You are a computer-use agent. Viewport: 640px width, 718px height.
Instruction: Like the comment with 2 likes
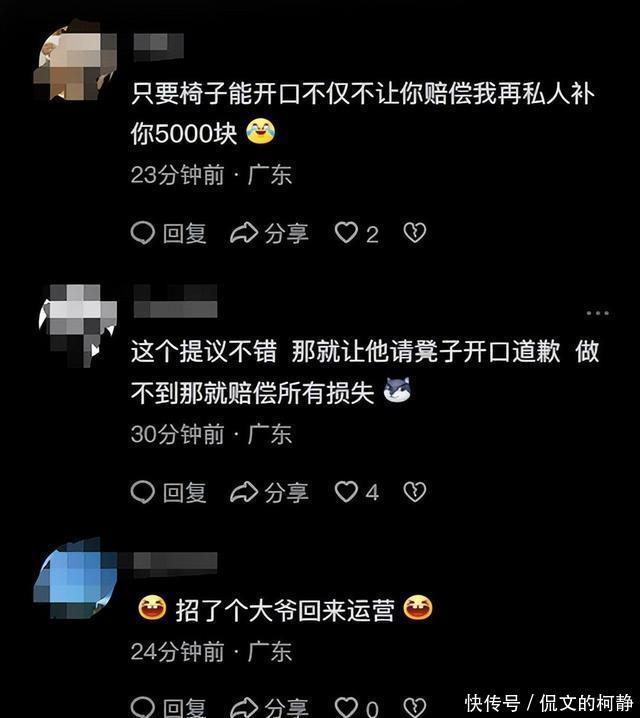(347, 234)
